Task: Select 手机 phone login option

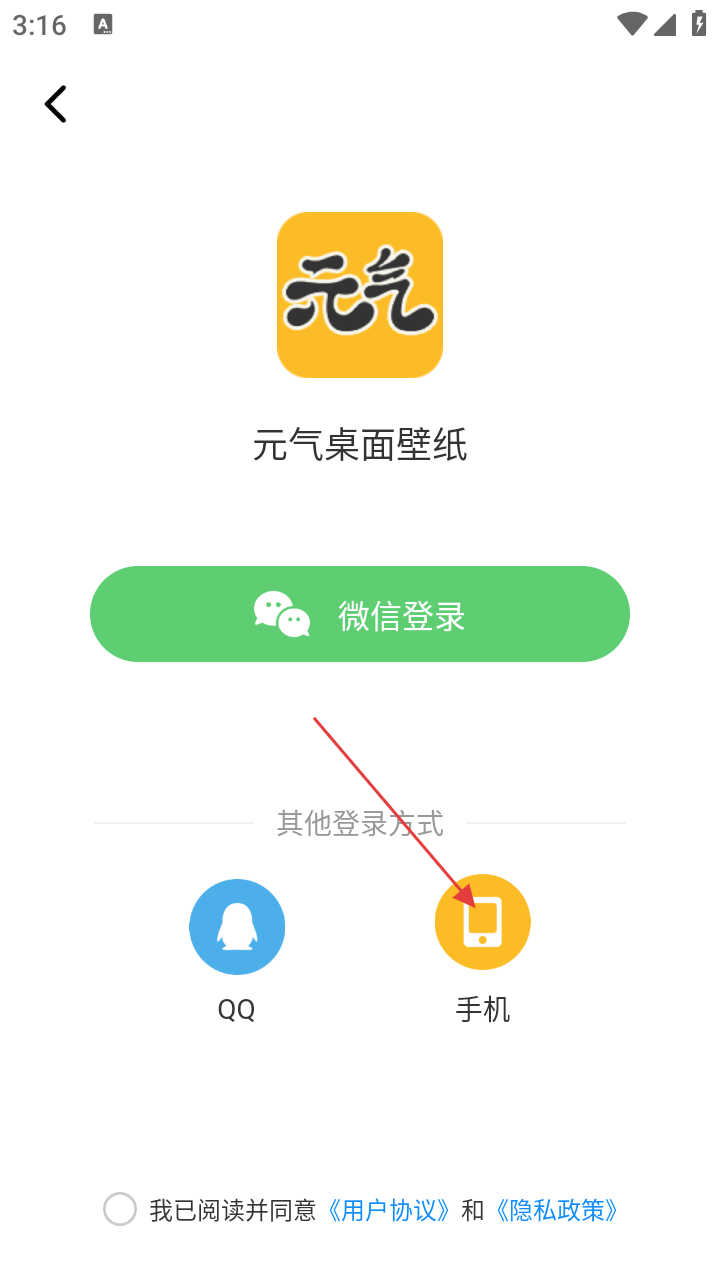Action: click(x=483, y=923)
